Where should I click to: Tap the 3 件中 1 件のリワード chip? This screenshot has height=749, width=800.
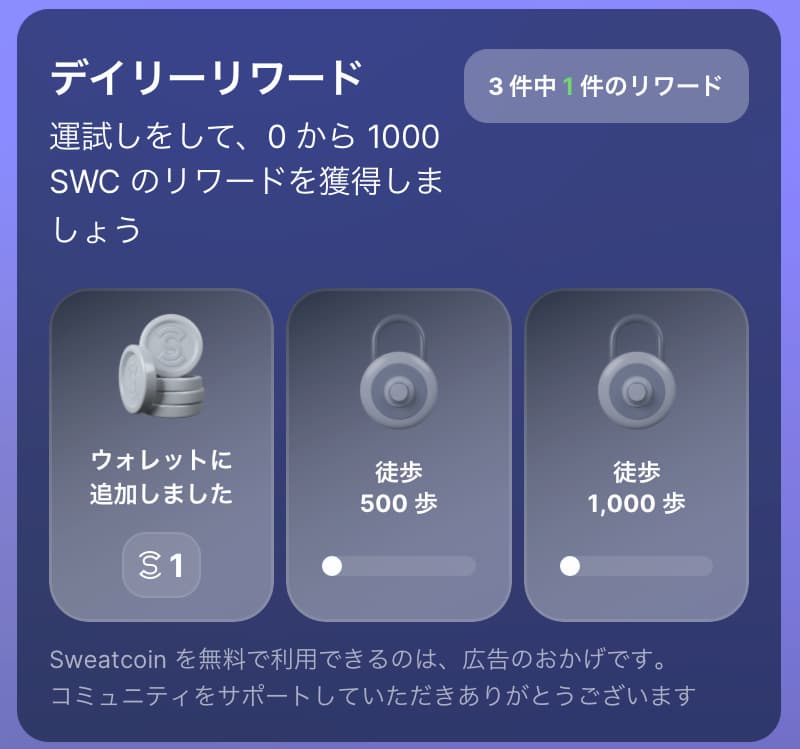click(x=606, y=86)
